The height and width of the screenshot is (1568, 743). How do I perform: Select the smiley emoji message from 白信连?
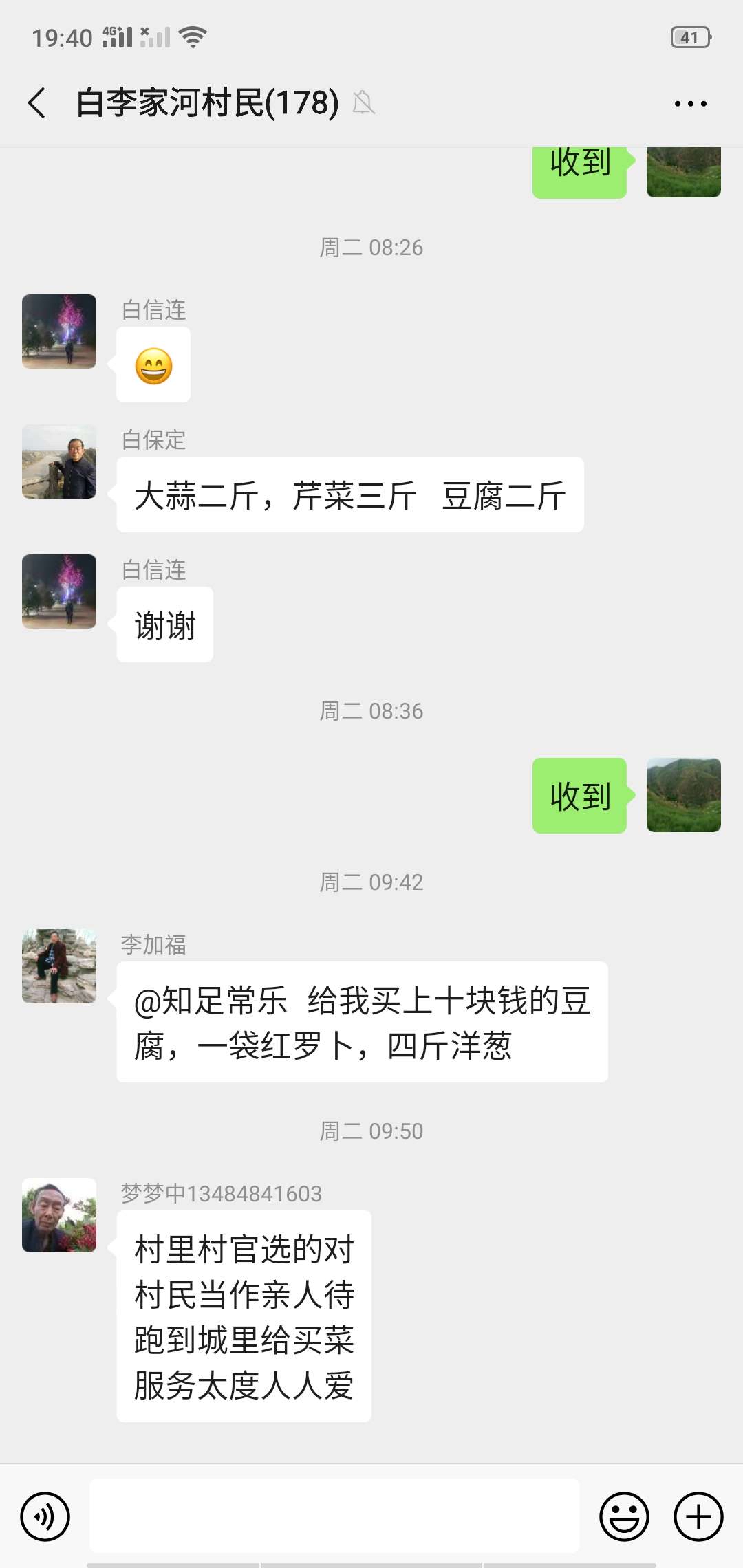[153, 365]
